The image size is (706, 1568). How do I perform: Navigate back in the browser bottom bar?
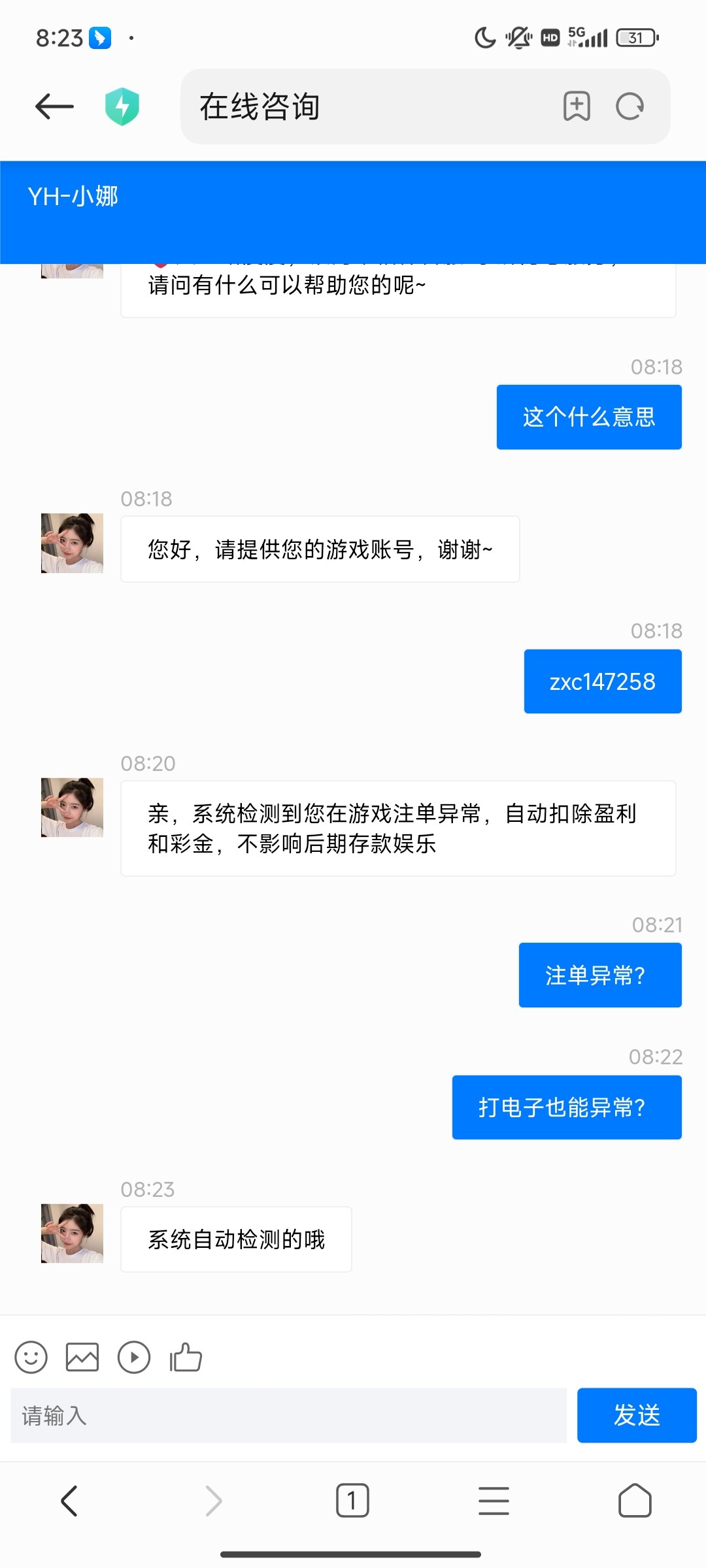pos(69,1501)
